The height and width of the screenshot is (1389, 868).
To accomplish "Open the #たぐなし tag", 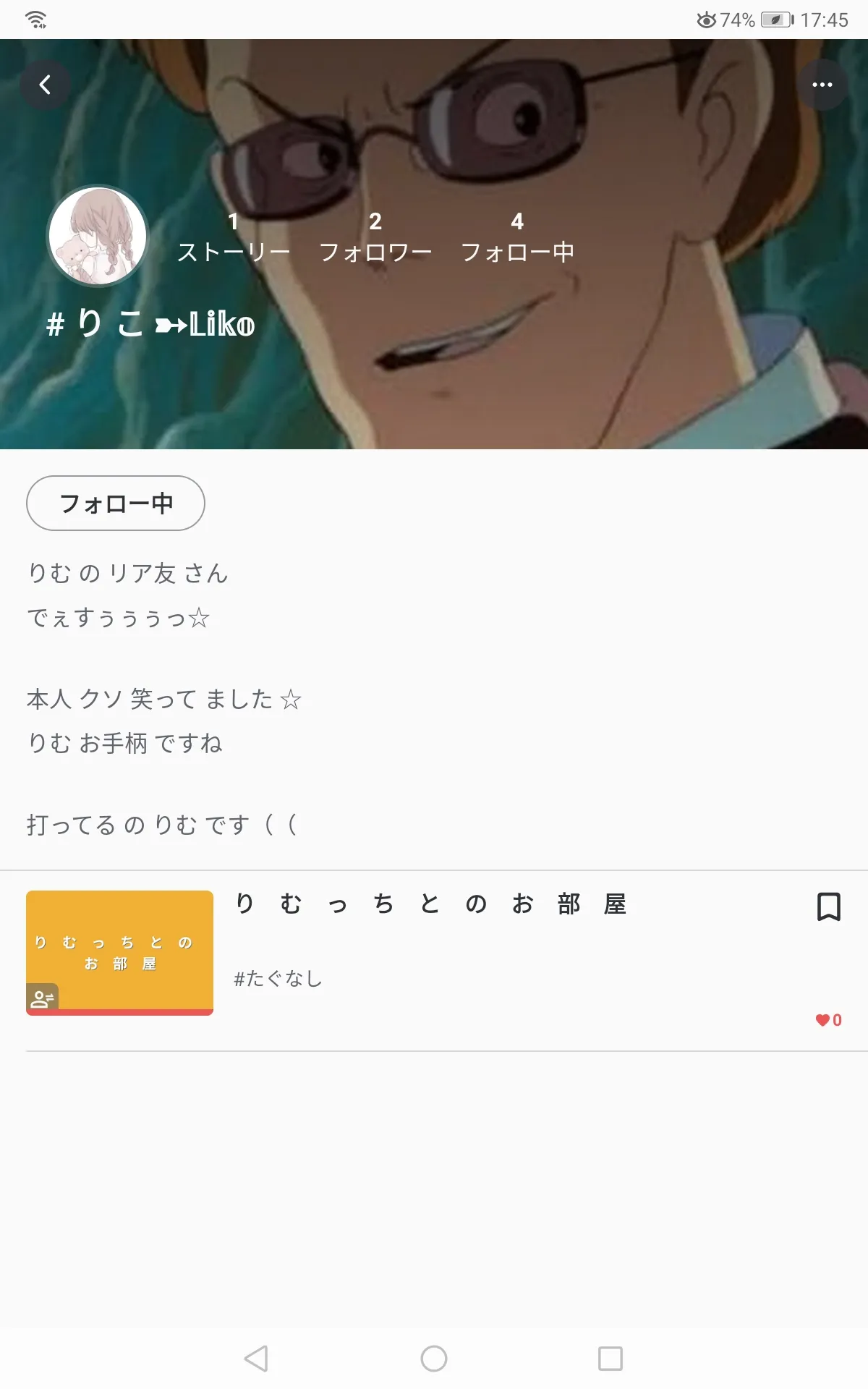I will 278,979.
